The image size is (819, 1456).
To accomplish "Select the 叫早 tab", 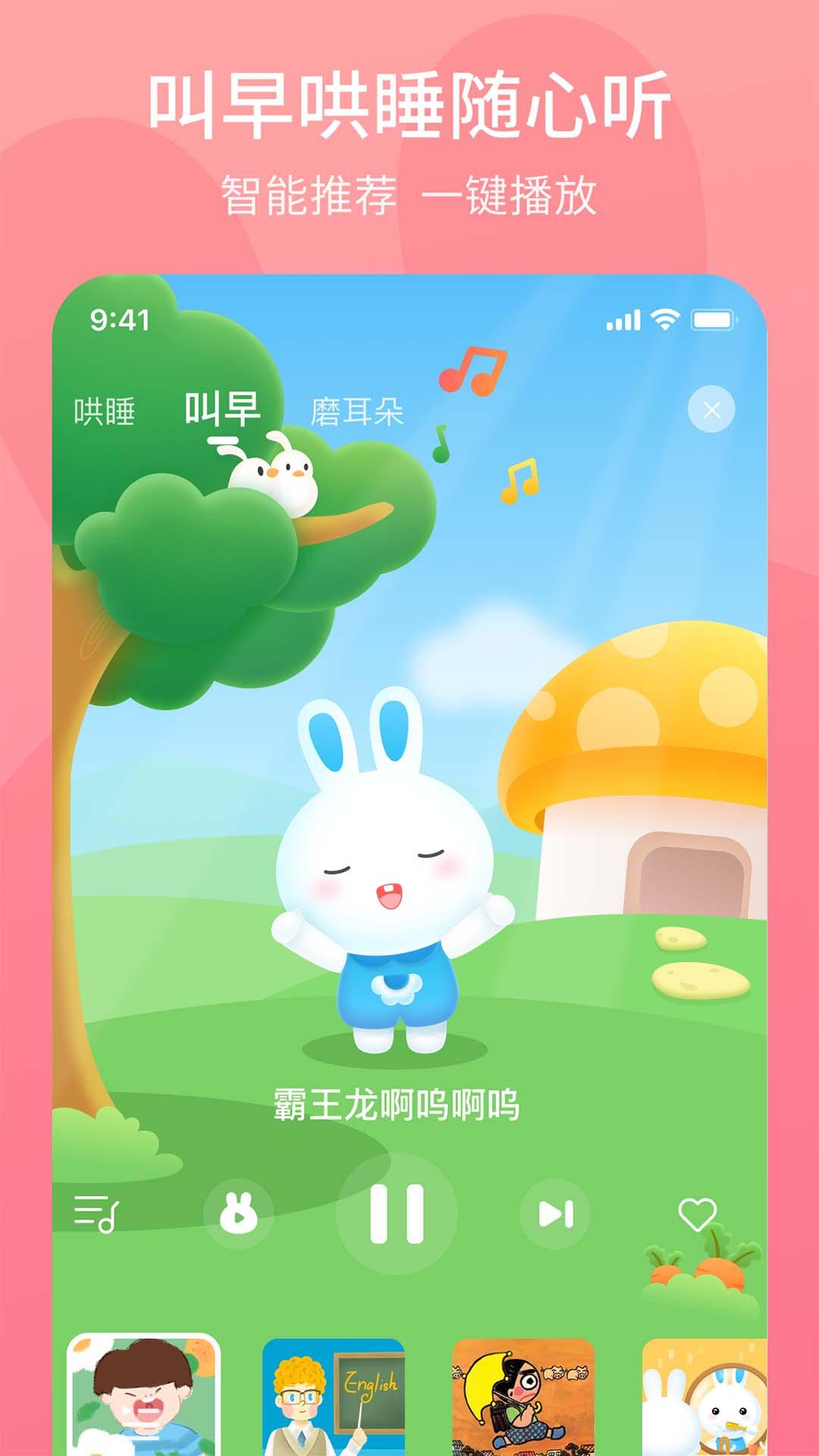I will [x=224, y=408].
